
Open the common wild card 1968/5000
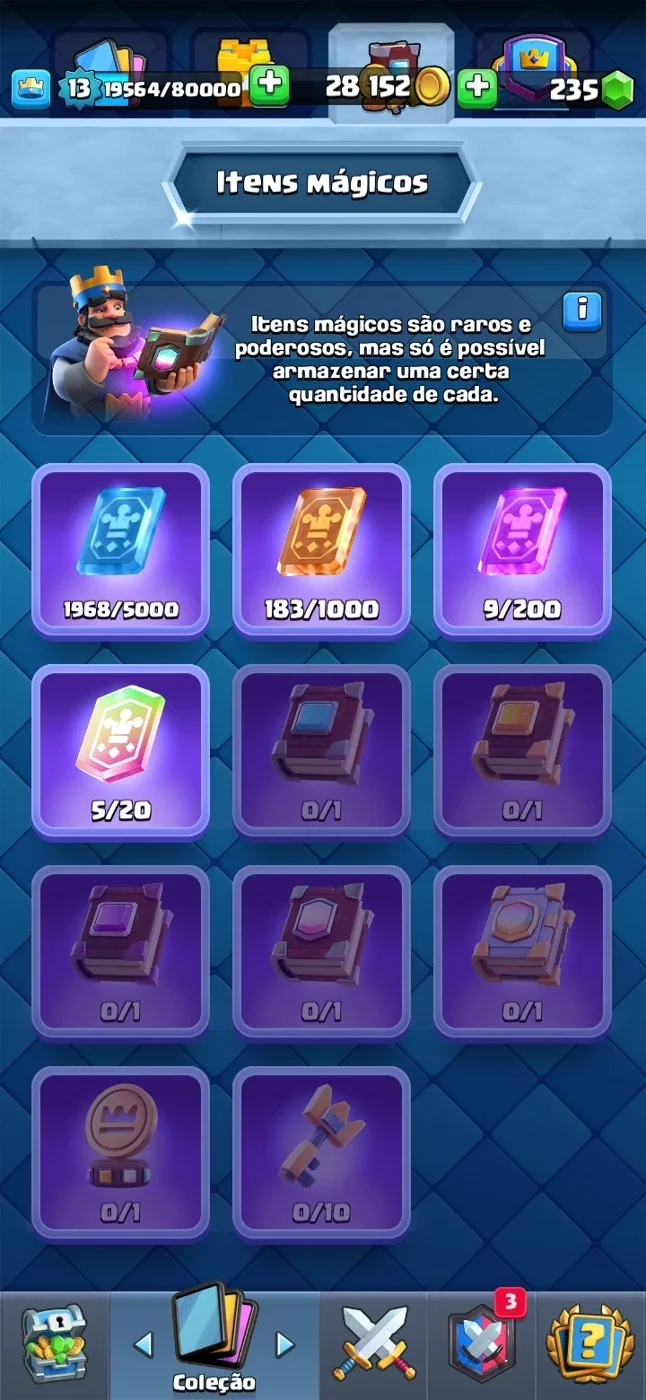pyautogui.click(x=121, y=550)
